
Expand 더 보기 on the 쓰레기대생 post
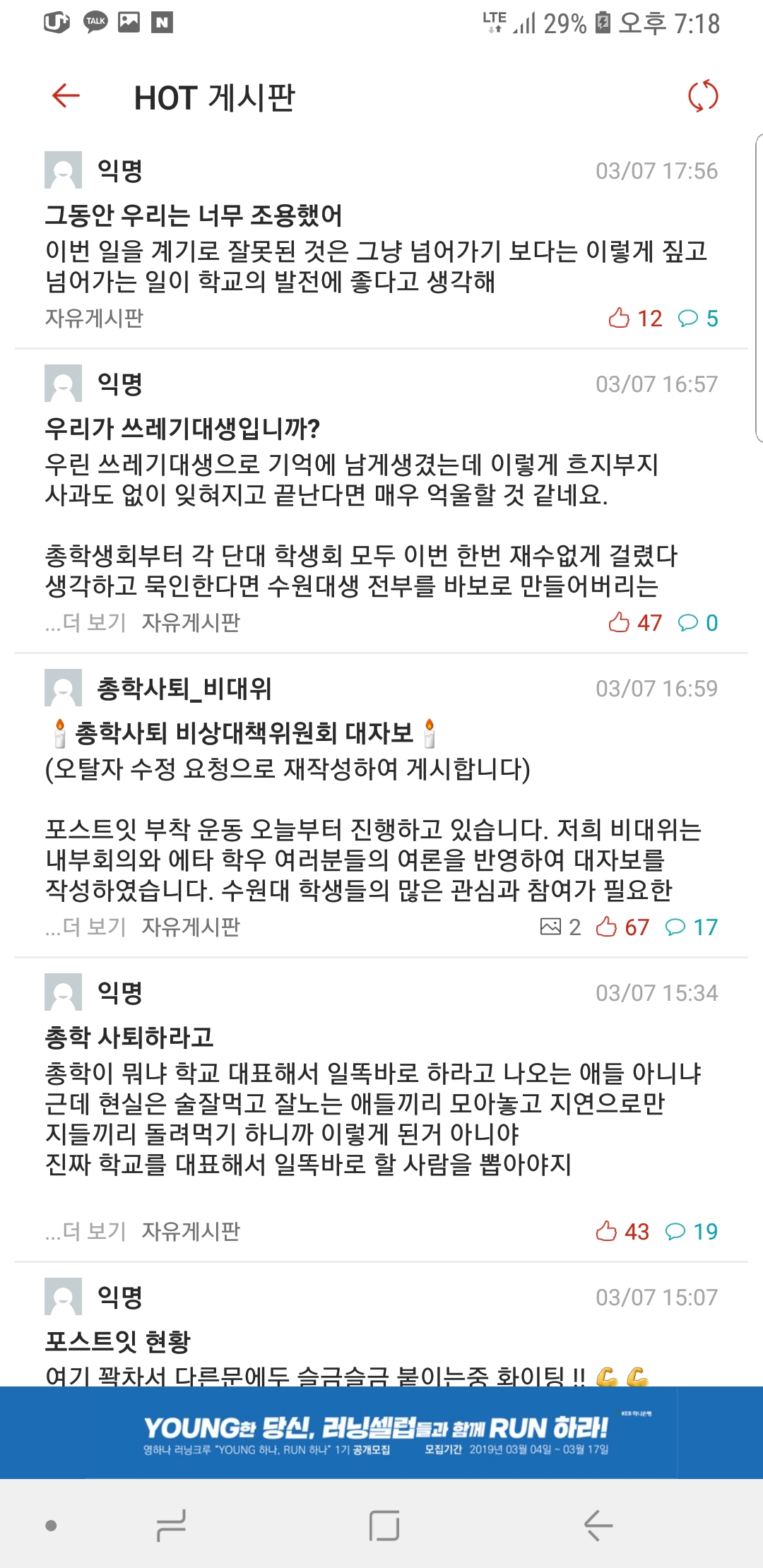coord(85,622)
